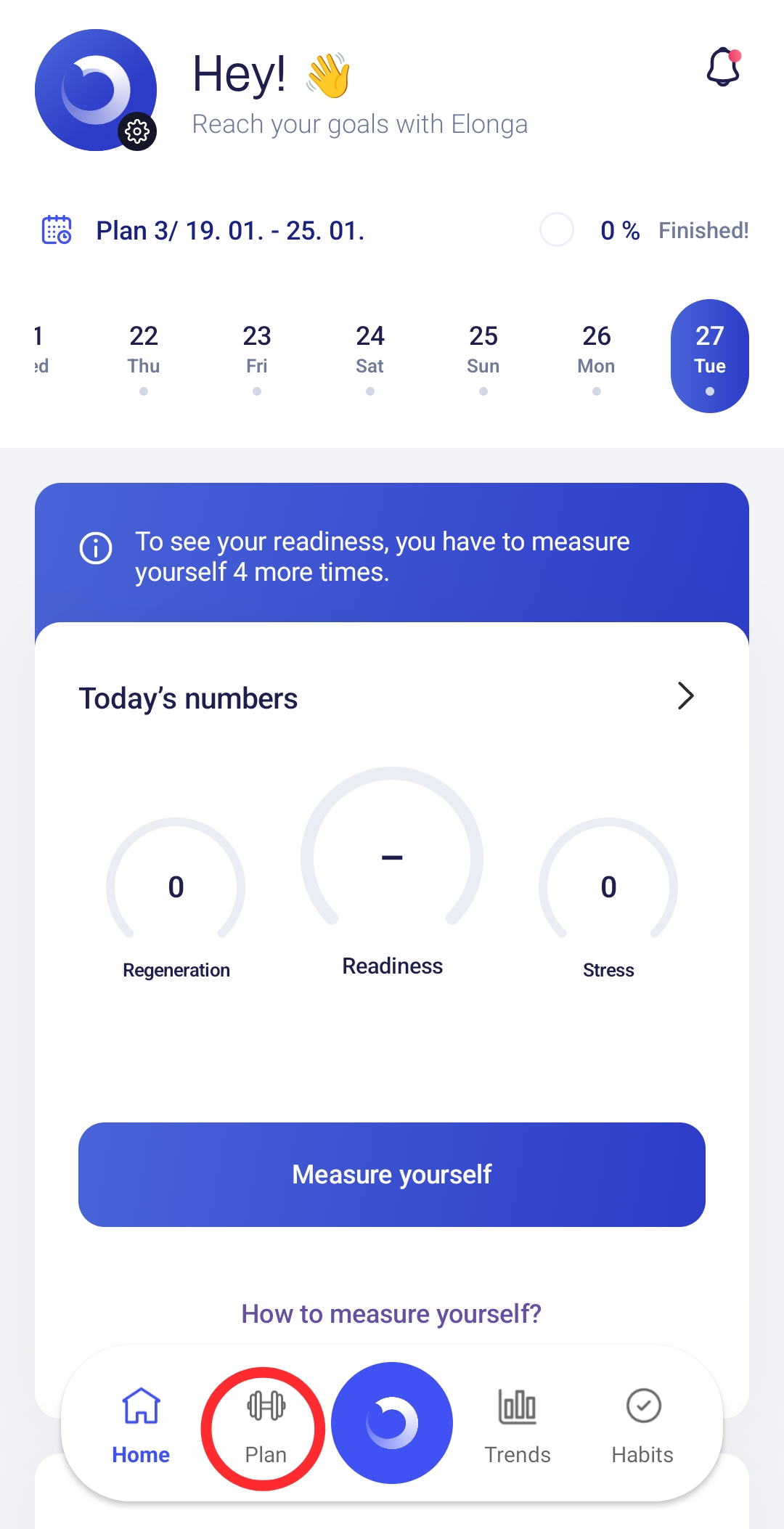This screenshot has width=784, height=1529.
Task: Switch to the Habits tab
Action: tap(642, 1424)
